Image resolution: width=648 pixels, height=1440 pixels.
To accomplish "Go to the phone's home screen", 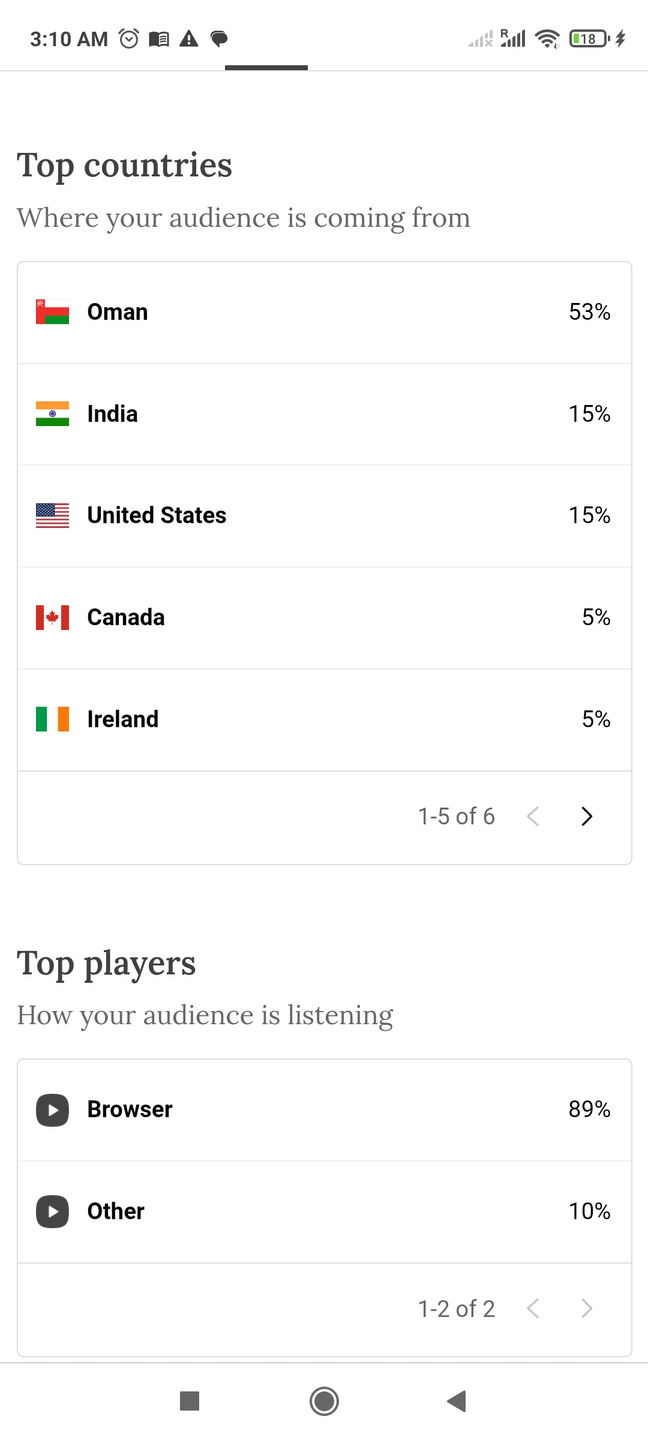I will (324, 1401).
